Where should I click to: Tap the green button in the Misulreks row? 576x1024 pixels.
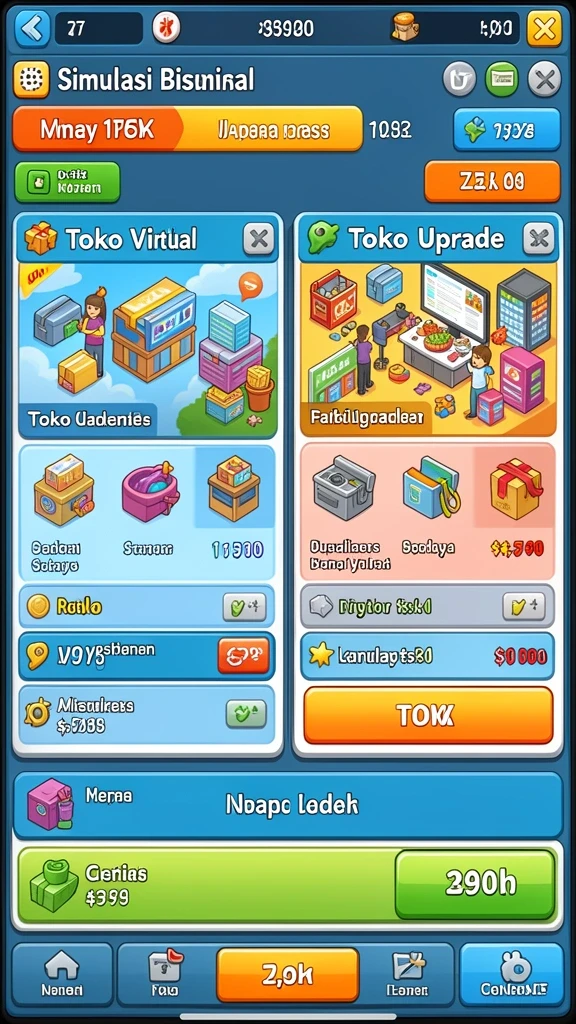246,714
